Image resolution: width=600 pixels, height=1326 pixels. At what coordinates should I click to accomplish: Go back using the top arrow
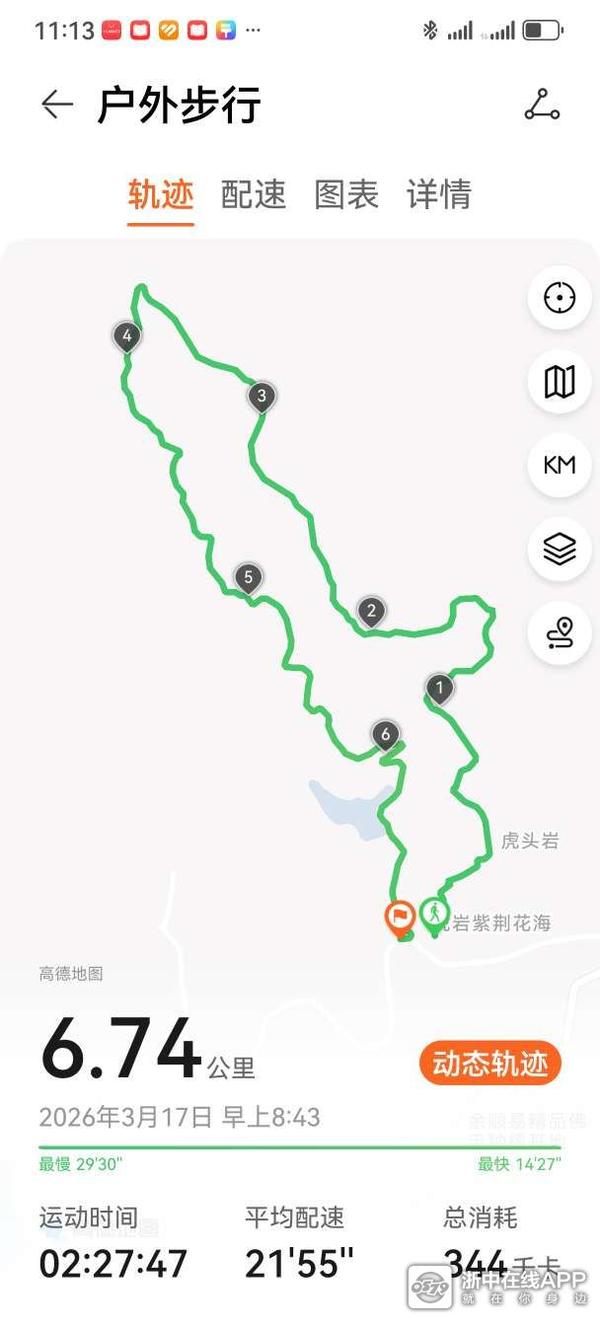(57, 105)
